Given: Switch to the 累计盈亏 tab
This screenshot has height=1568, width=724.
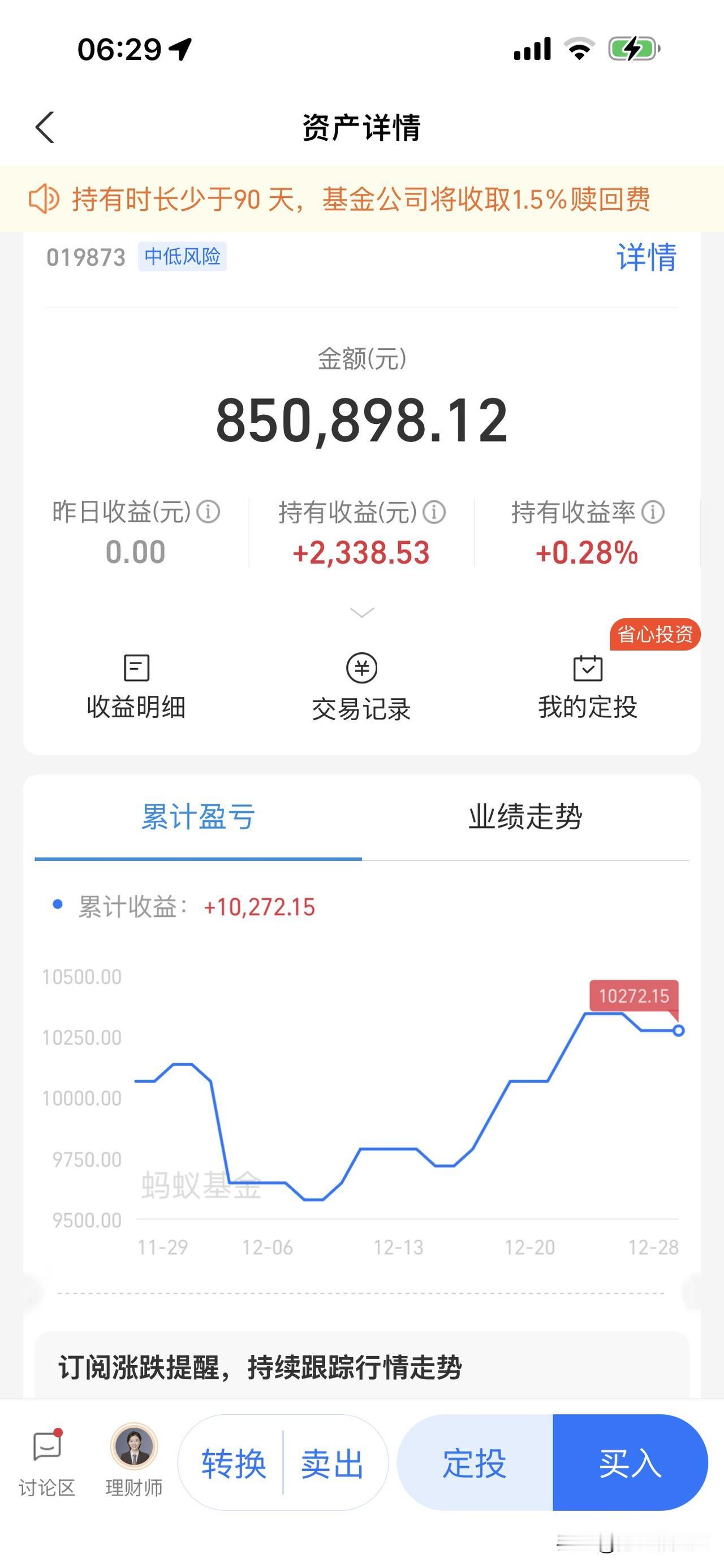Looking at the screenshot, I should pos(198,817).
